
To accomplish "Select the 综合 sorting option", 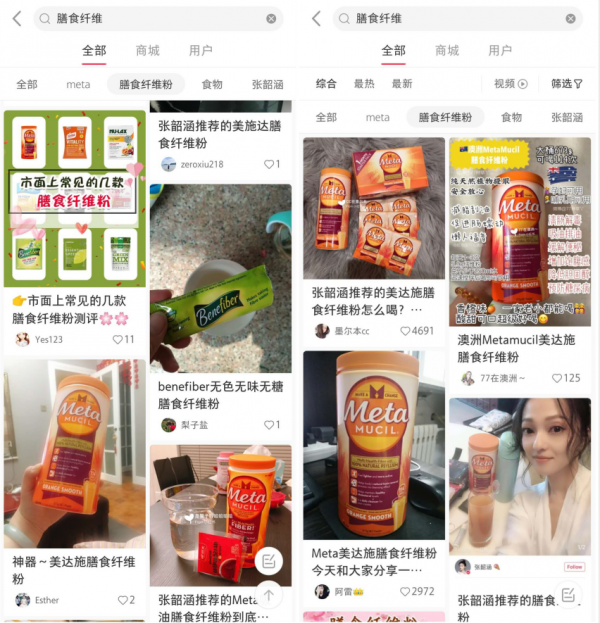I will (x=326, y=84).
